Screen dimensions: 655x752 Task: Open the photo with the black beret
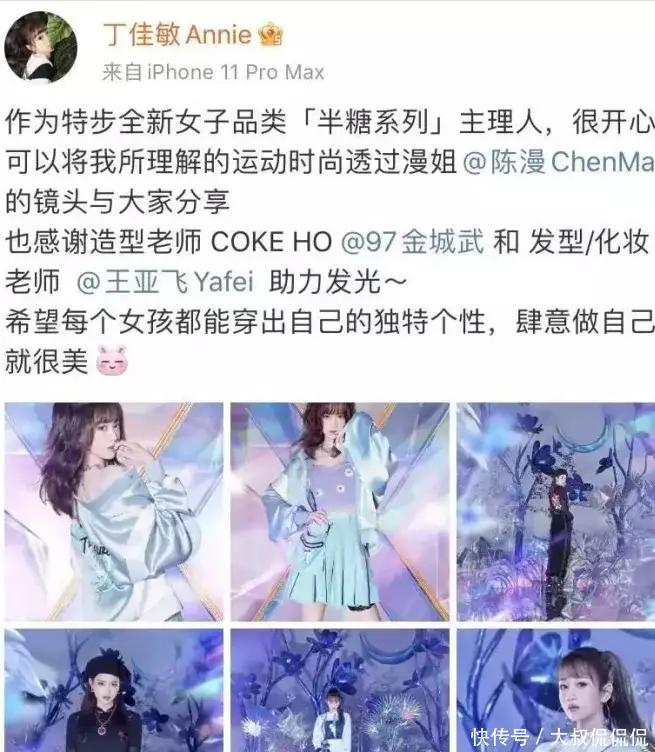tap(113, 690)
